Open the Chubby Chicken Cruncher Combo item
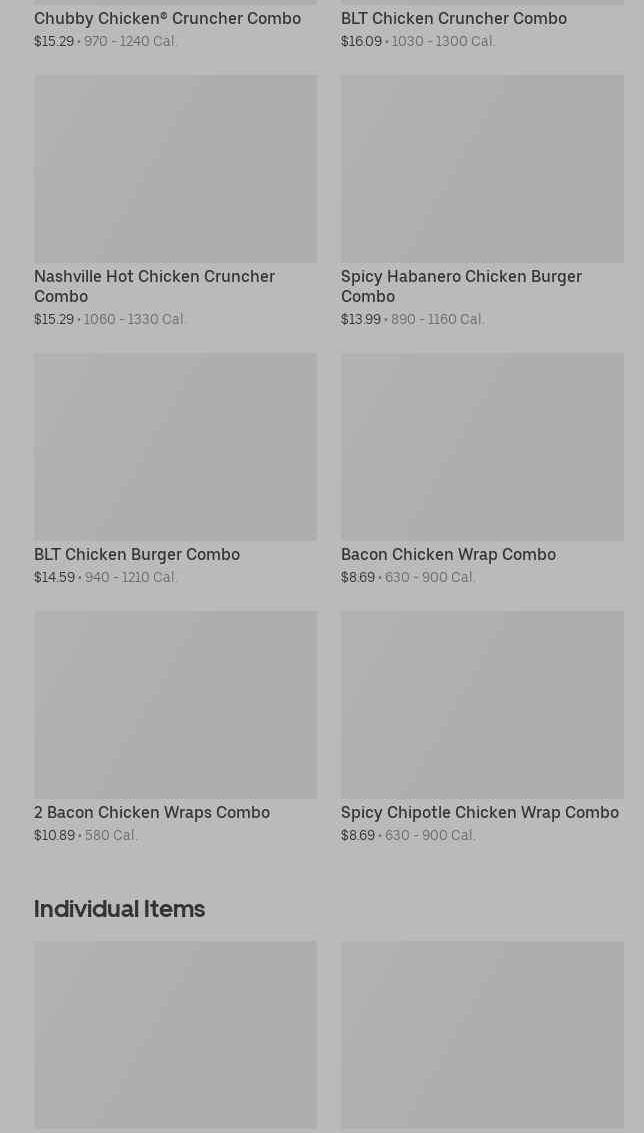 167,19
